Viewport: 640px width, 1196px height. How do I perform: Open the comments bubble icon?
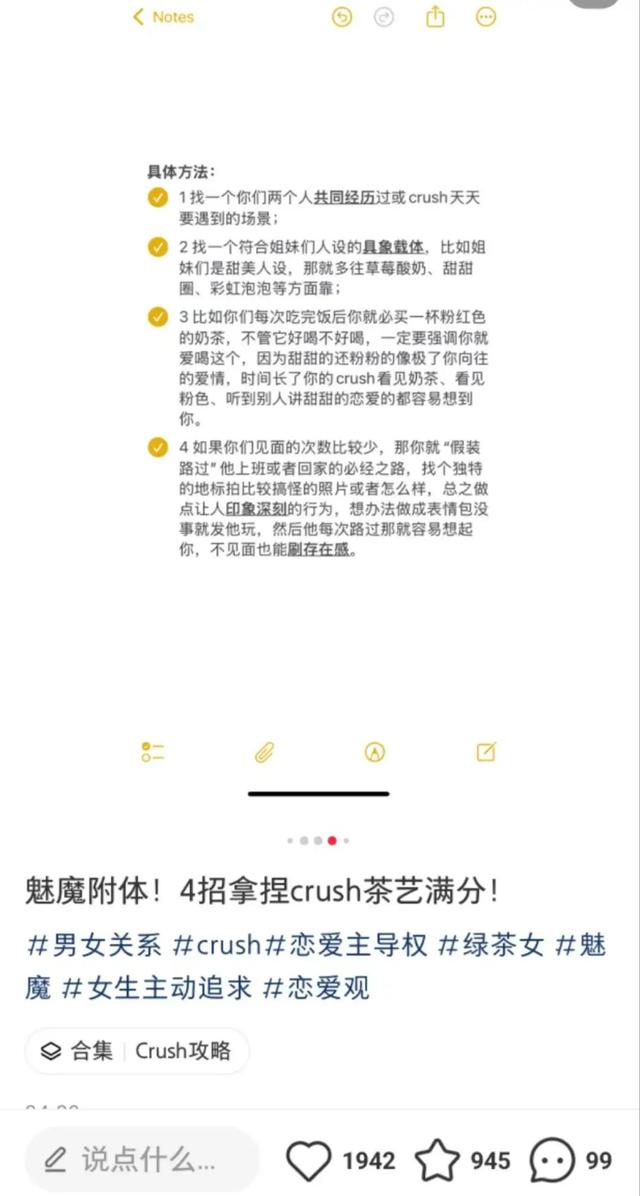[x=552, y=1161]
